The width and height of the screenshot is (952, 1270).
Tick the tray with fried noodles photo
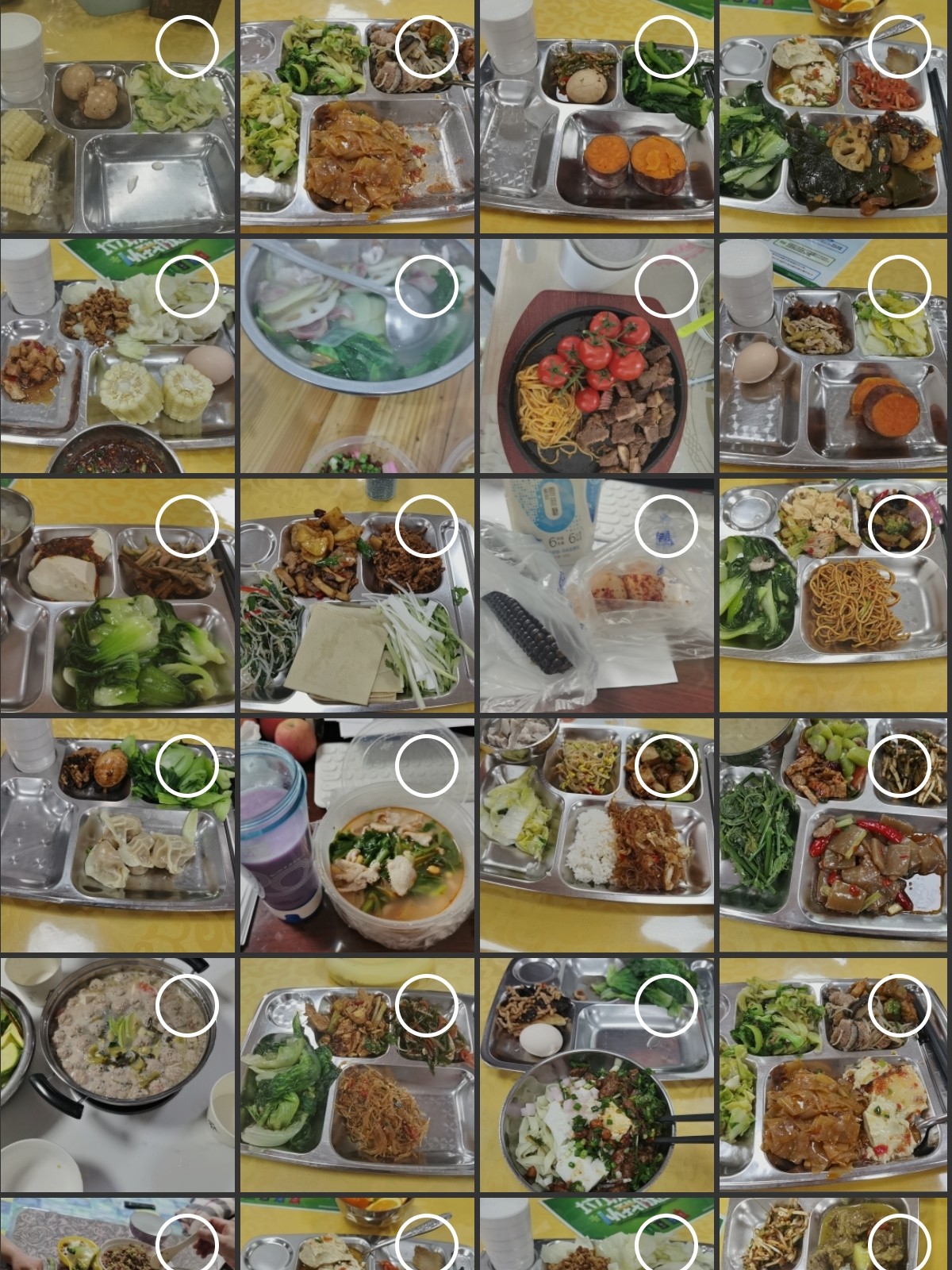click(x=899, y=526)
